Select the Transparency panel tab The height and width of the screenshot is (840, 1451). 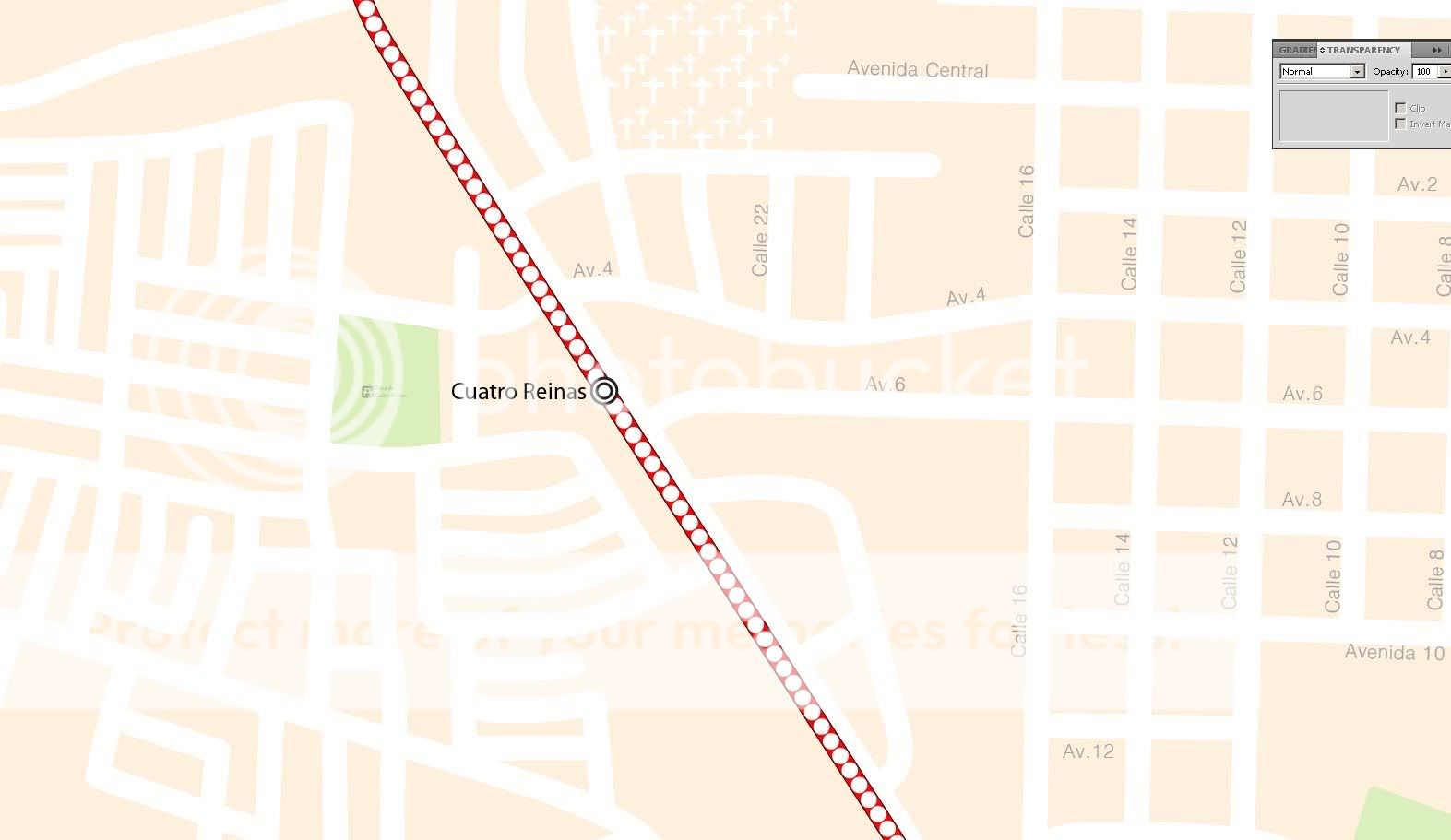coord(1362,50)
